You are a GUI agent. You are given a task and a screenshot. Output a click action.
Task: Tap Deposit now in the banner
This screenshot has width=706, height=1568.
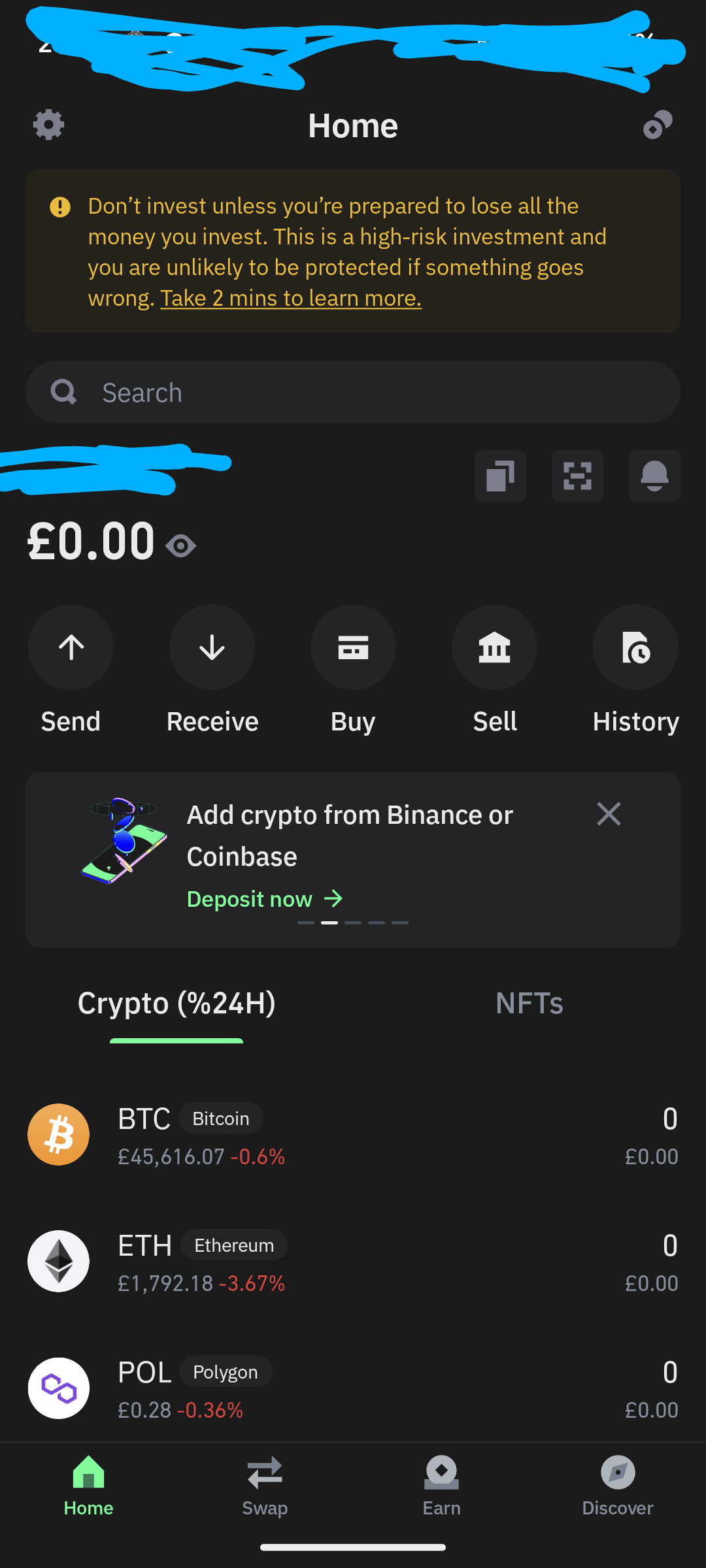[x=264, y=899]
